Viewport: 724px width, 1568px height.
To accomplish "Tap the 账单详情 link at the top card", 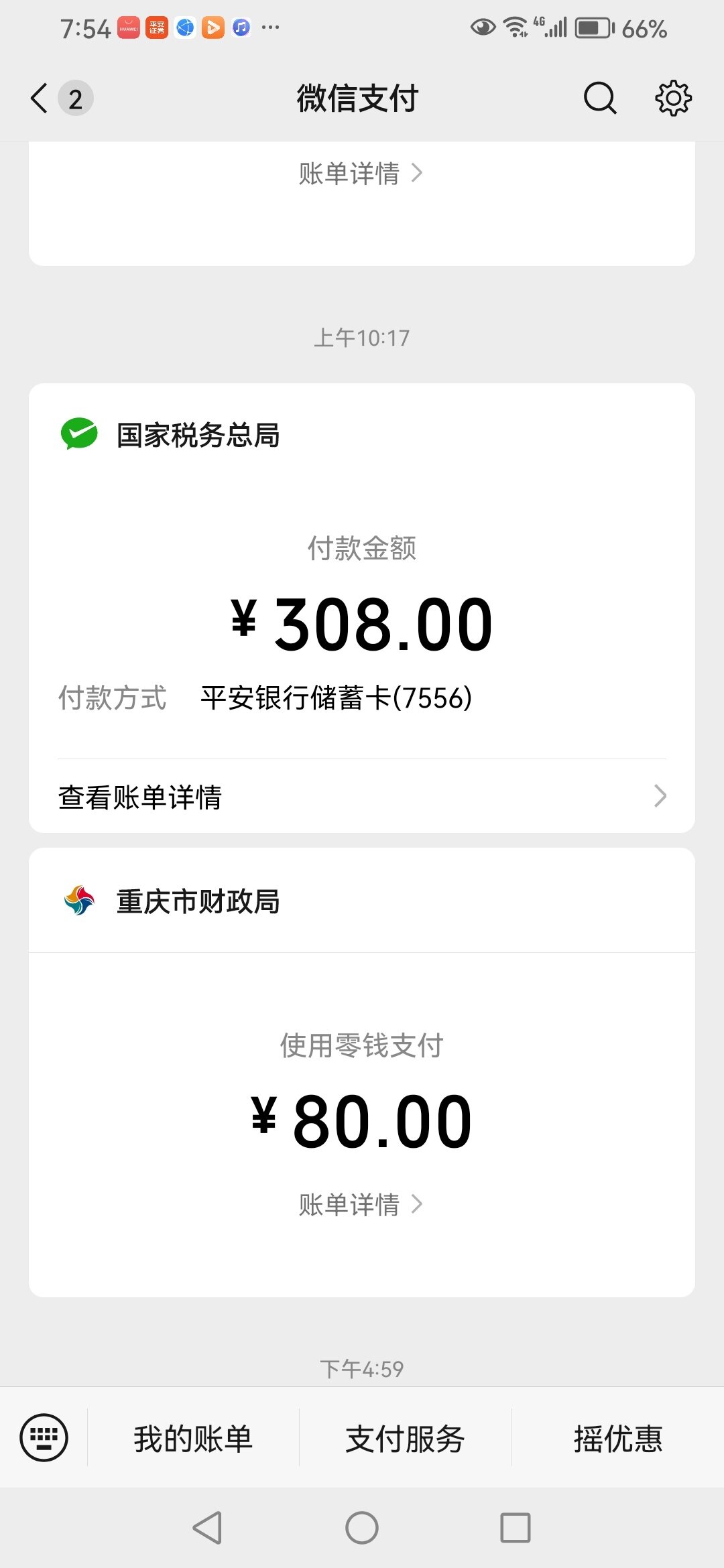I will pos(361,173).
